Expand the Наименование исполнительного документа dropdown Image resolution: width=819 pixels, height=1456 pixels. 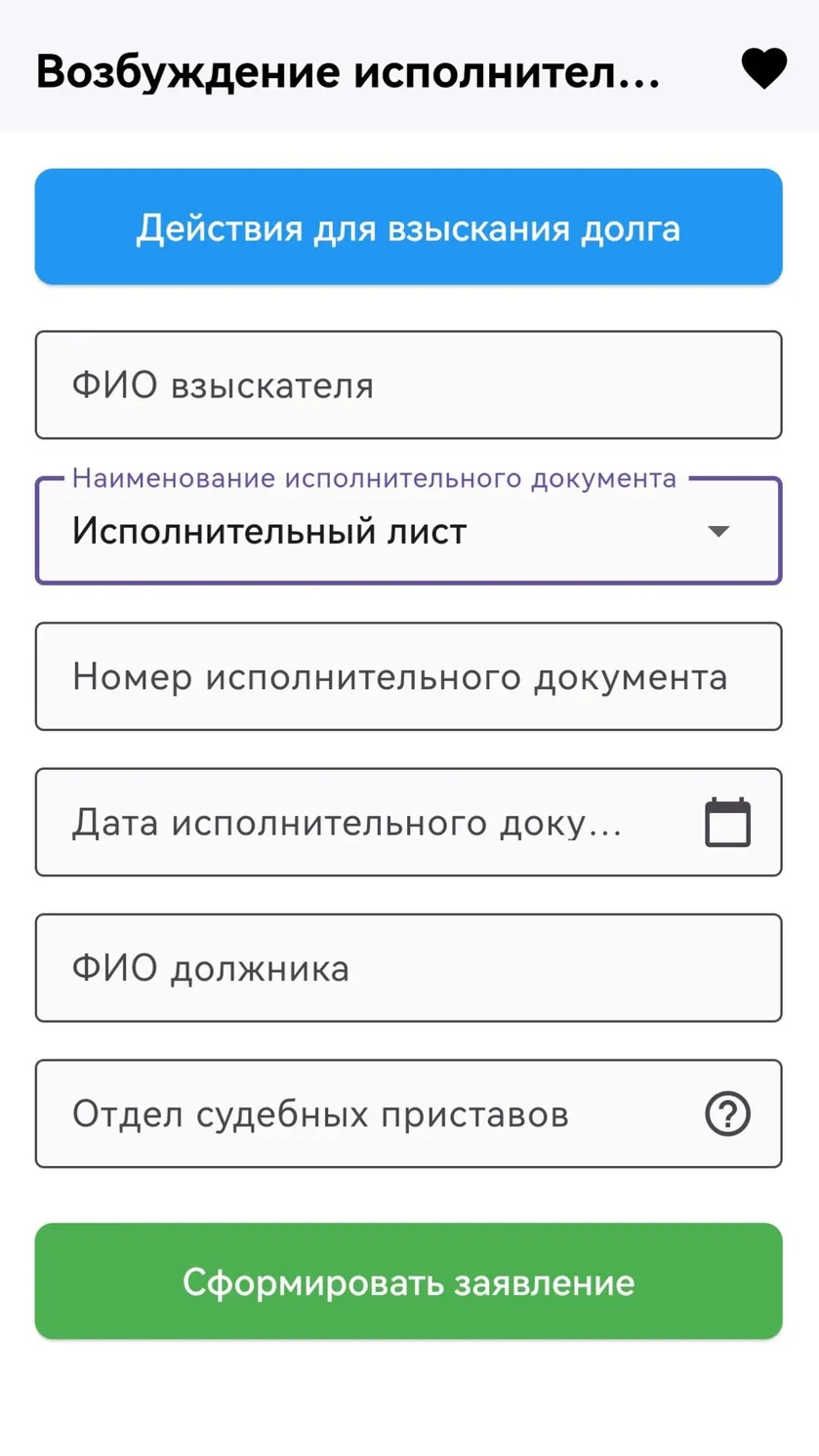point(409,531)
